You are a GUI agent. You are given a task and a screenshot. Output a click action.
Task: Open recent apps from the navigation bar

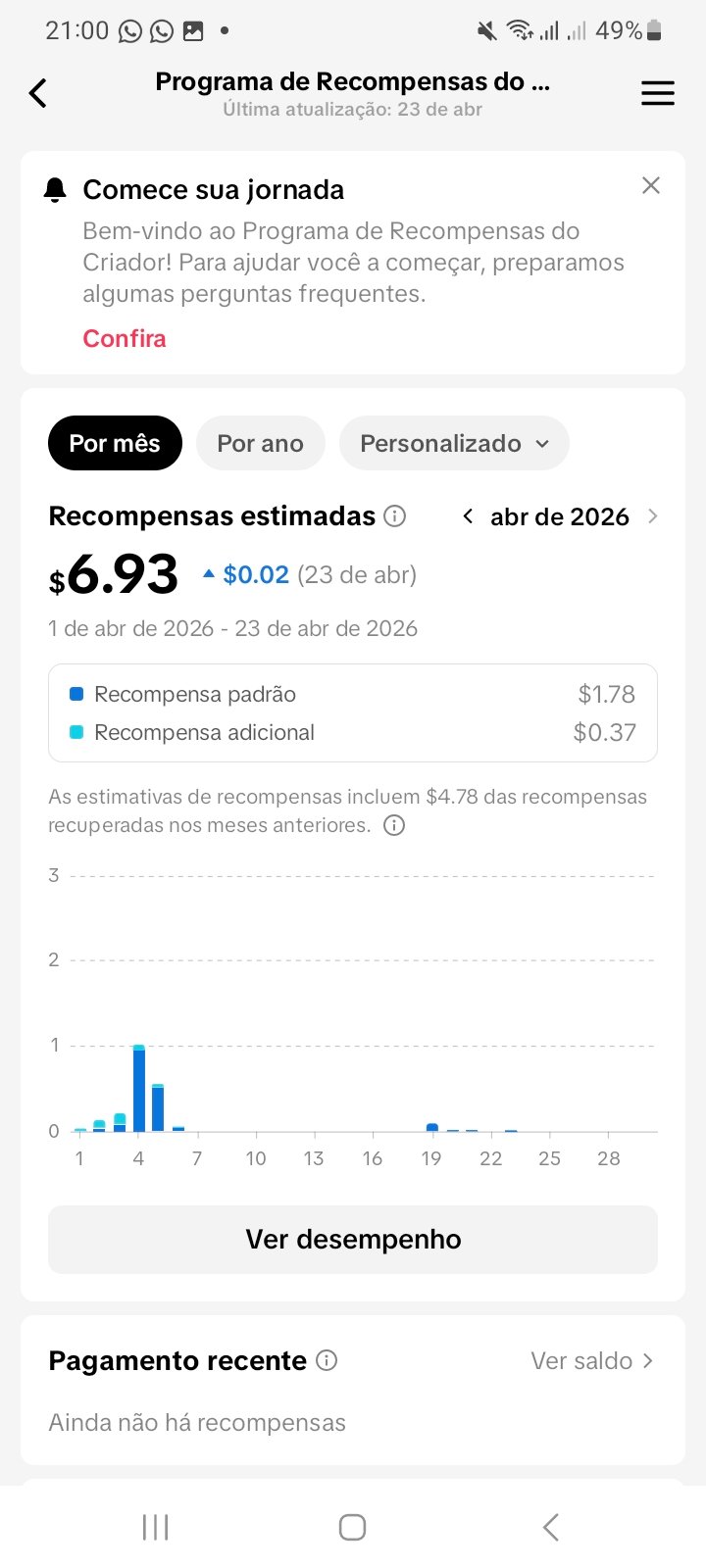(156, 1527)
